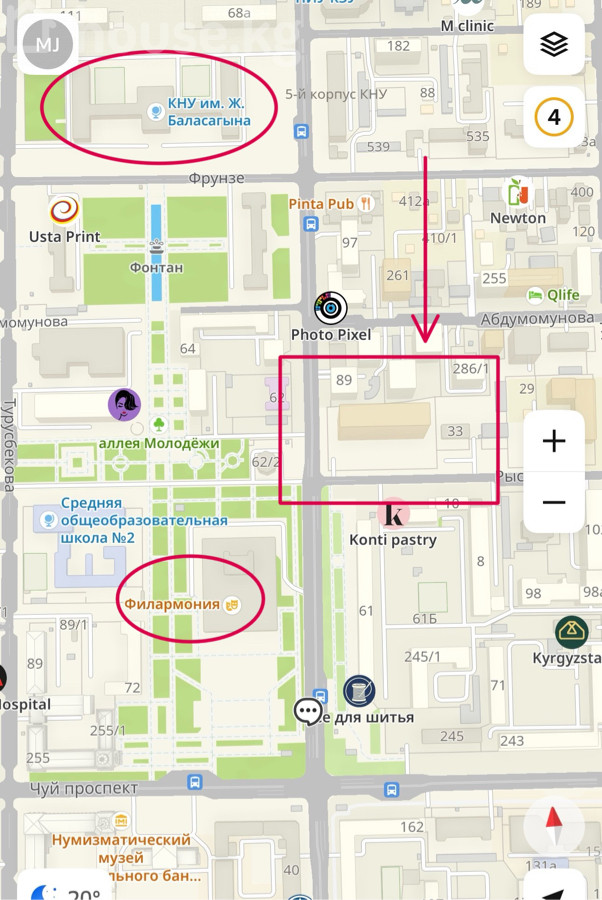Screen dimensions: 602x900
Task: Reset map orientation with the compass
Action: point(554,828)
